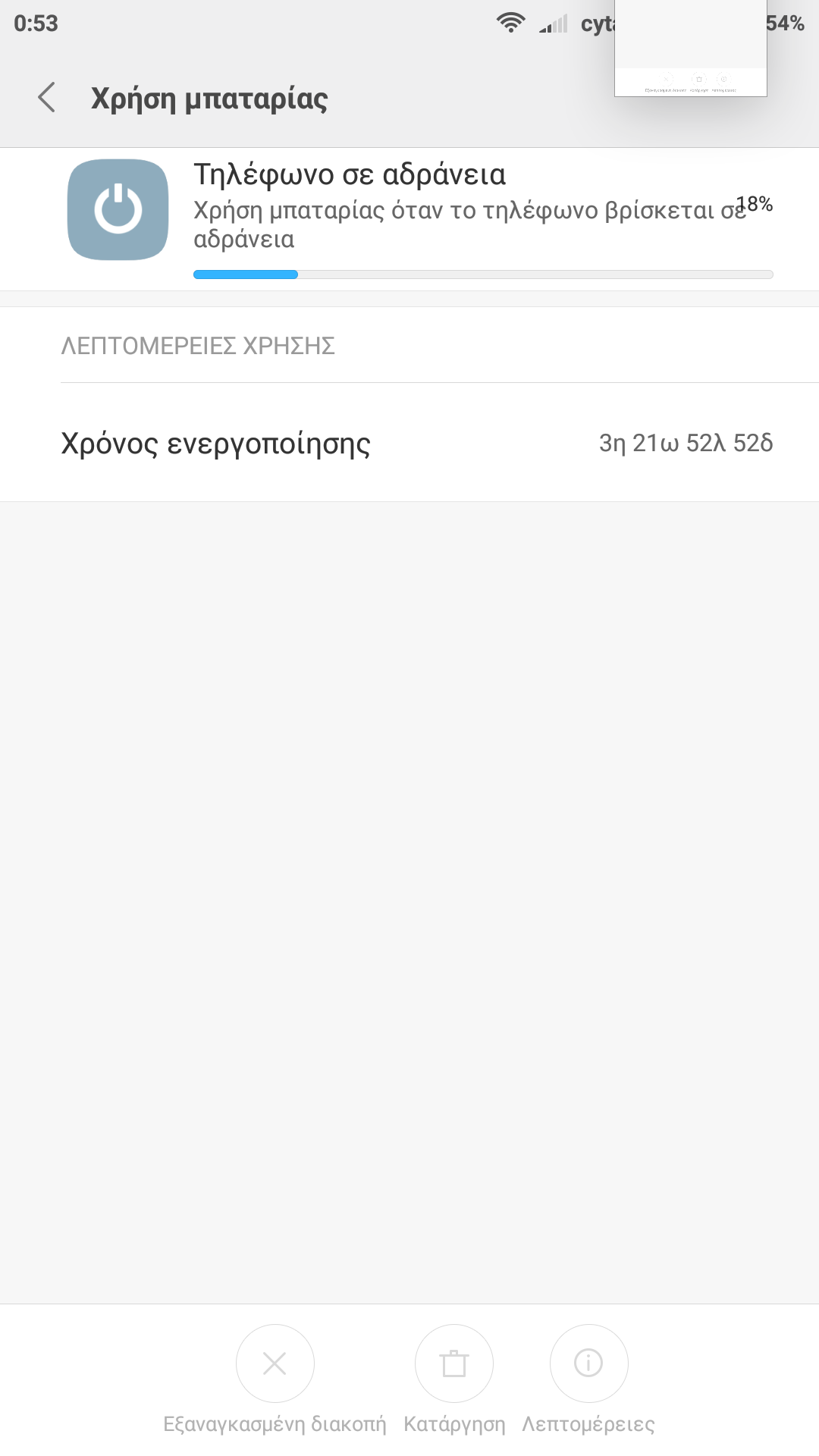Open Λεπτομέρειες info button

coord(588,1363)
